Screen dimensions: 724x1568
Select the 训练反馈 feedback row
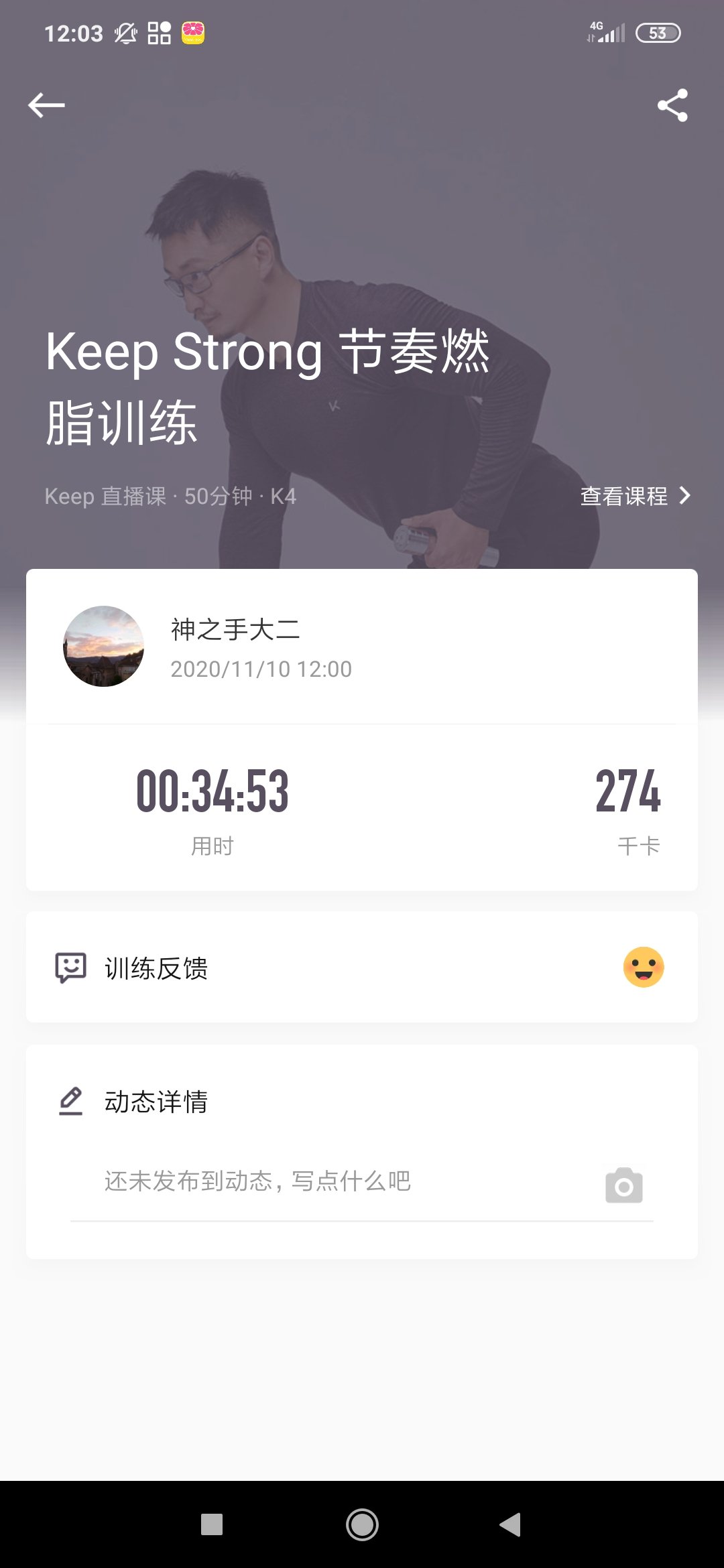pos(157,967)
